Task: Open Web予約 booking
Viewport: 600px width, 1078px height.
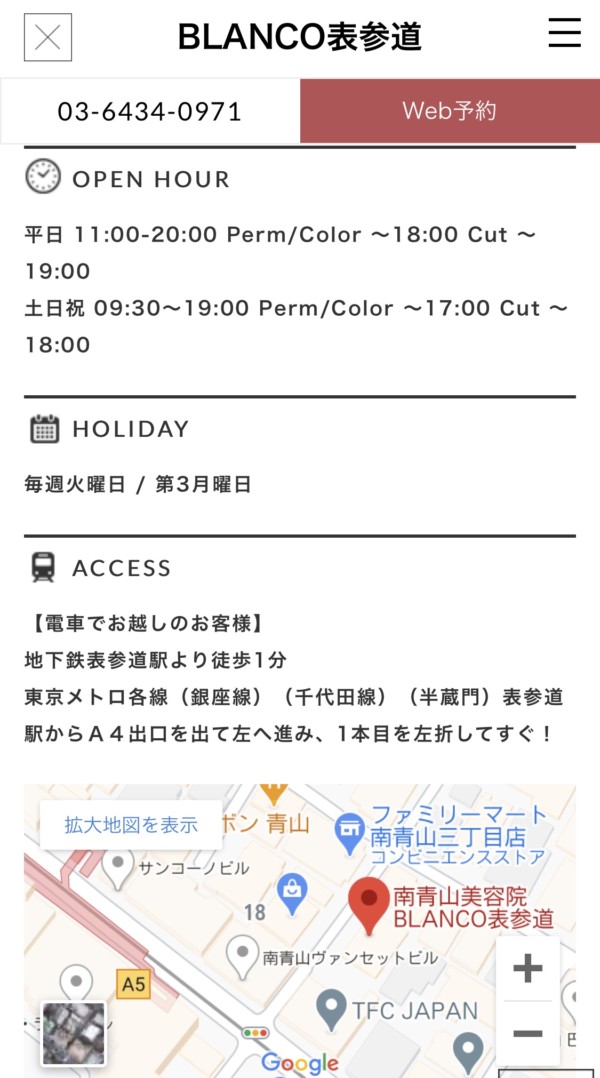Action: click(450, 111)
